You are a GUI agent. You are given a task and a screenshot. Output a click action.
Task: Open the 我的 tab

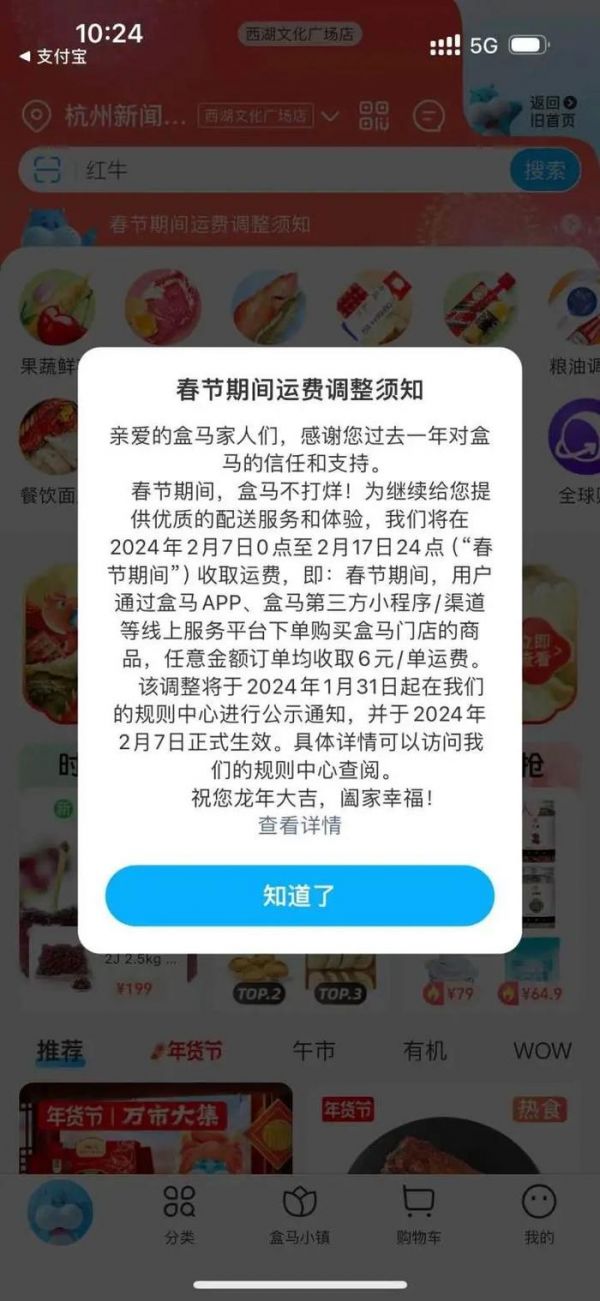tap(539, 1214)
